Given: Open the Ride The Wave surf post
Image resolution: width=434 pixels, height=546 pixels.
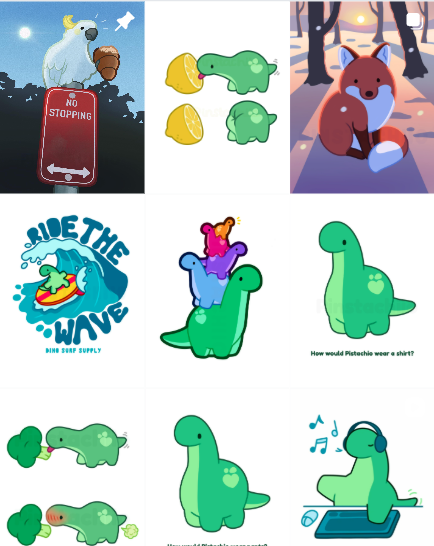Looking at the screenshot, I should click(x=72, y=291).
